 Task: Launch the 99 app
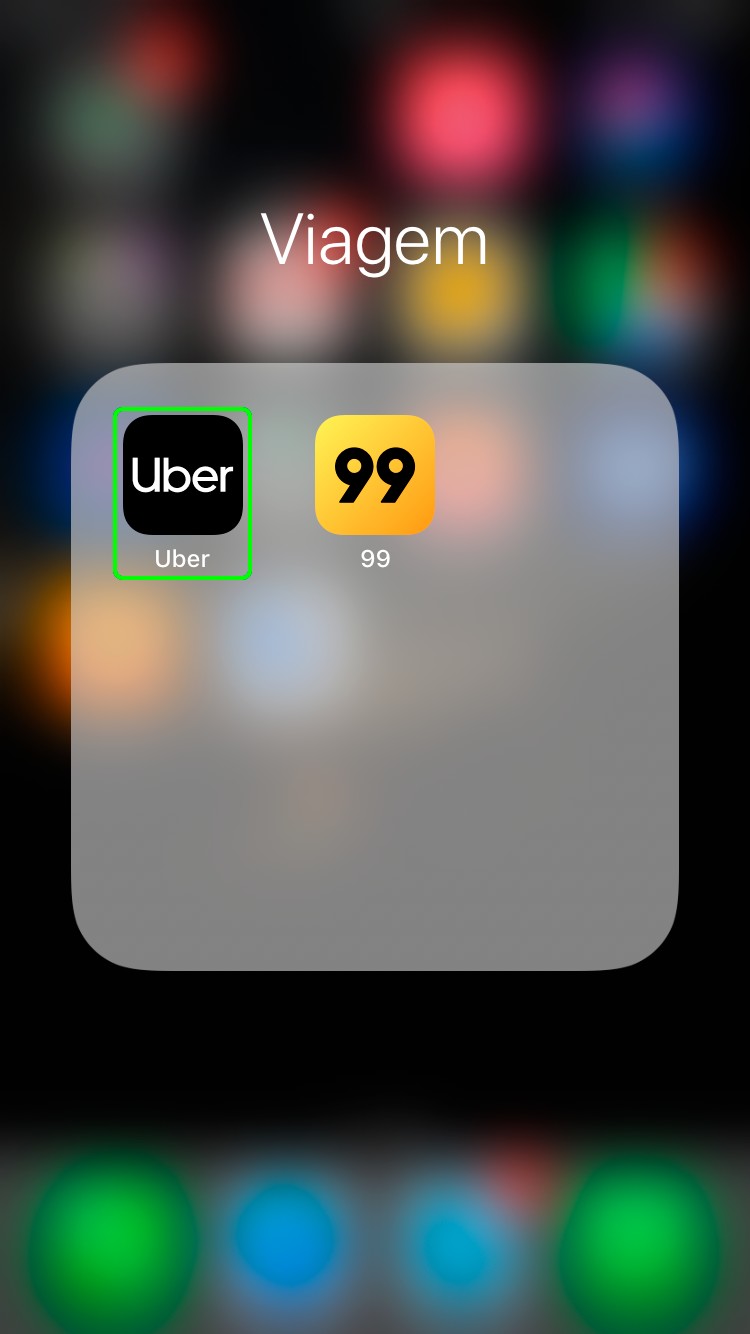[375, 476]
